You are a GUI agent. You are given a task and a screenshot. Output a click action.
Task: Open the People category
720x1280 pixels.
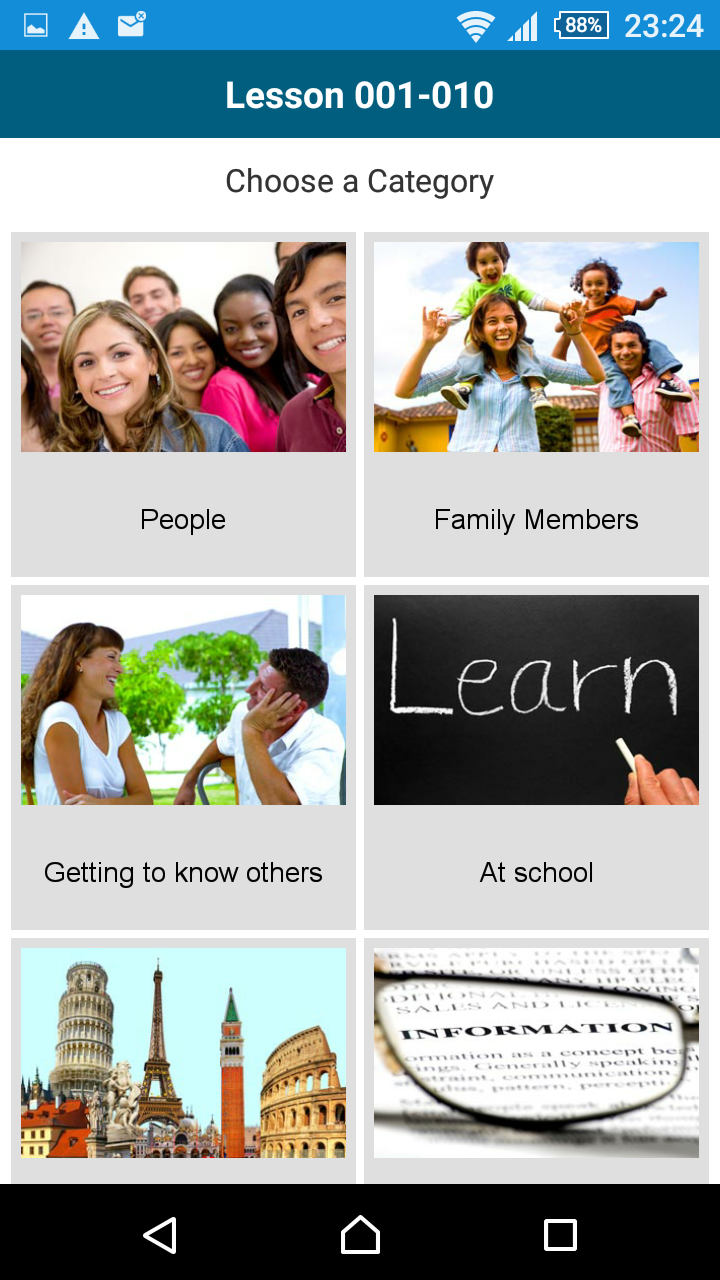coord(183,404)
